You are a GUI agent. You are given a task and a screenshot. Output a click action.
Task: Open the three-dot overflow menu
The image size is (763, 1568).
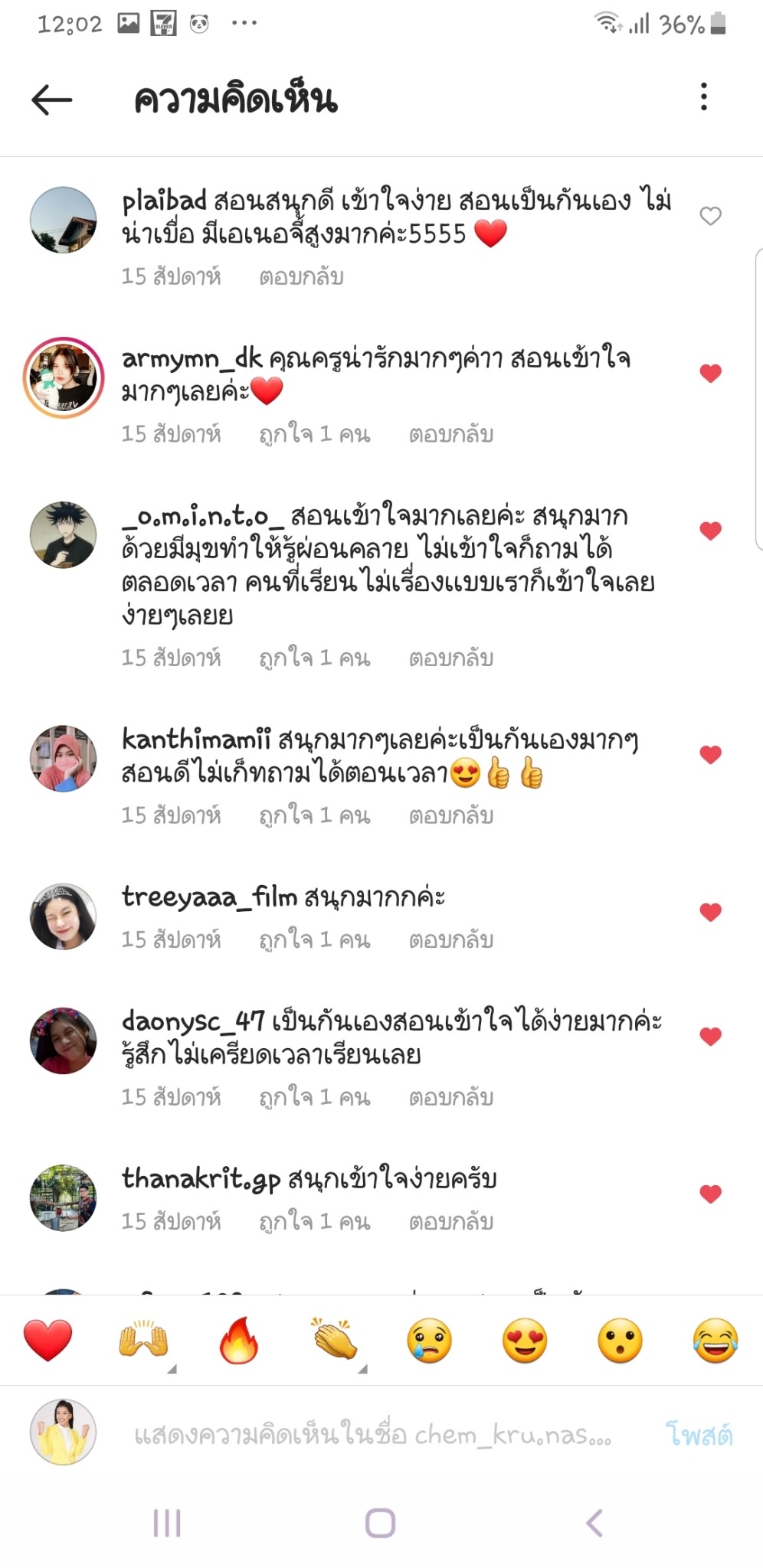[x=703, y=97]
